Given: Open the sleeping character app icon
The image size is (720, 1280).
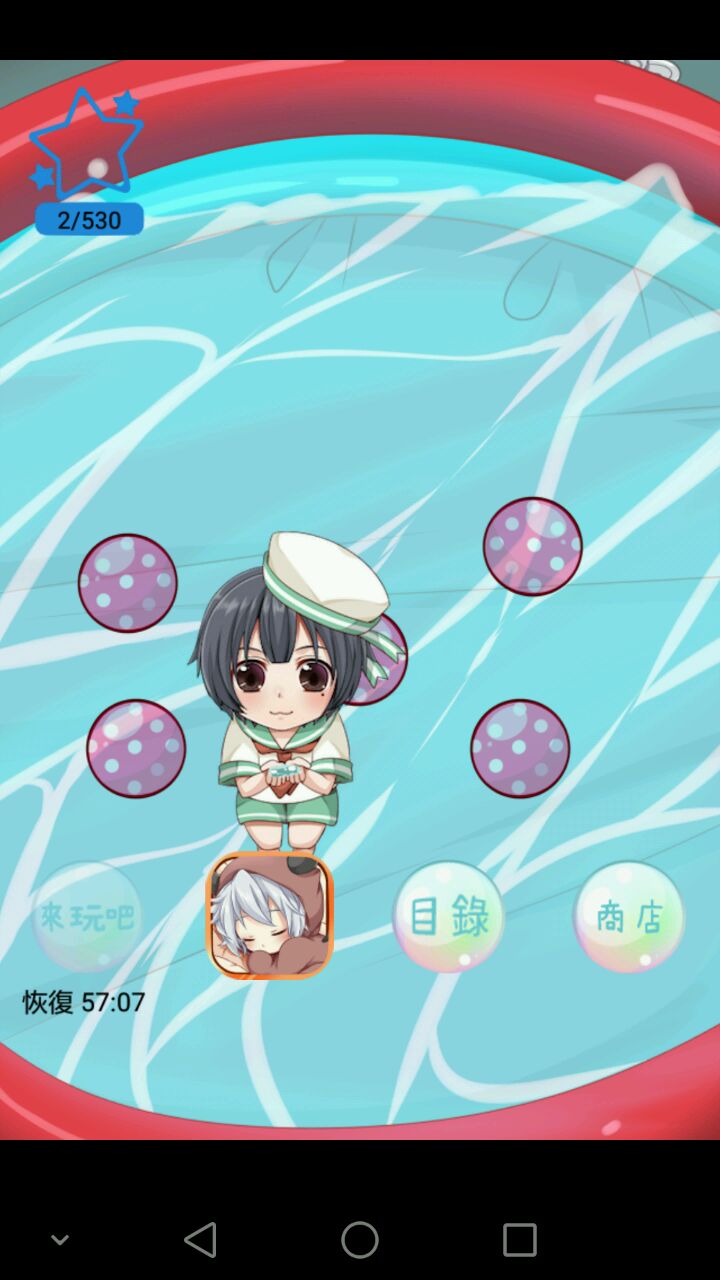Looking at the screenshot, I should click(x=269, y=915).
